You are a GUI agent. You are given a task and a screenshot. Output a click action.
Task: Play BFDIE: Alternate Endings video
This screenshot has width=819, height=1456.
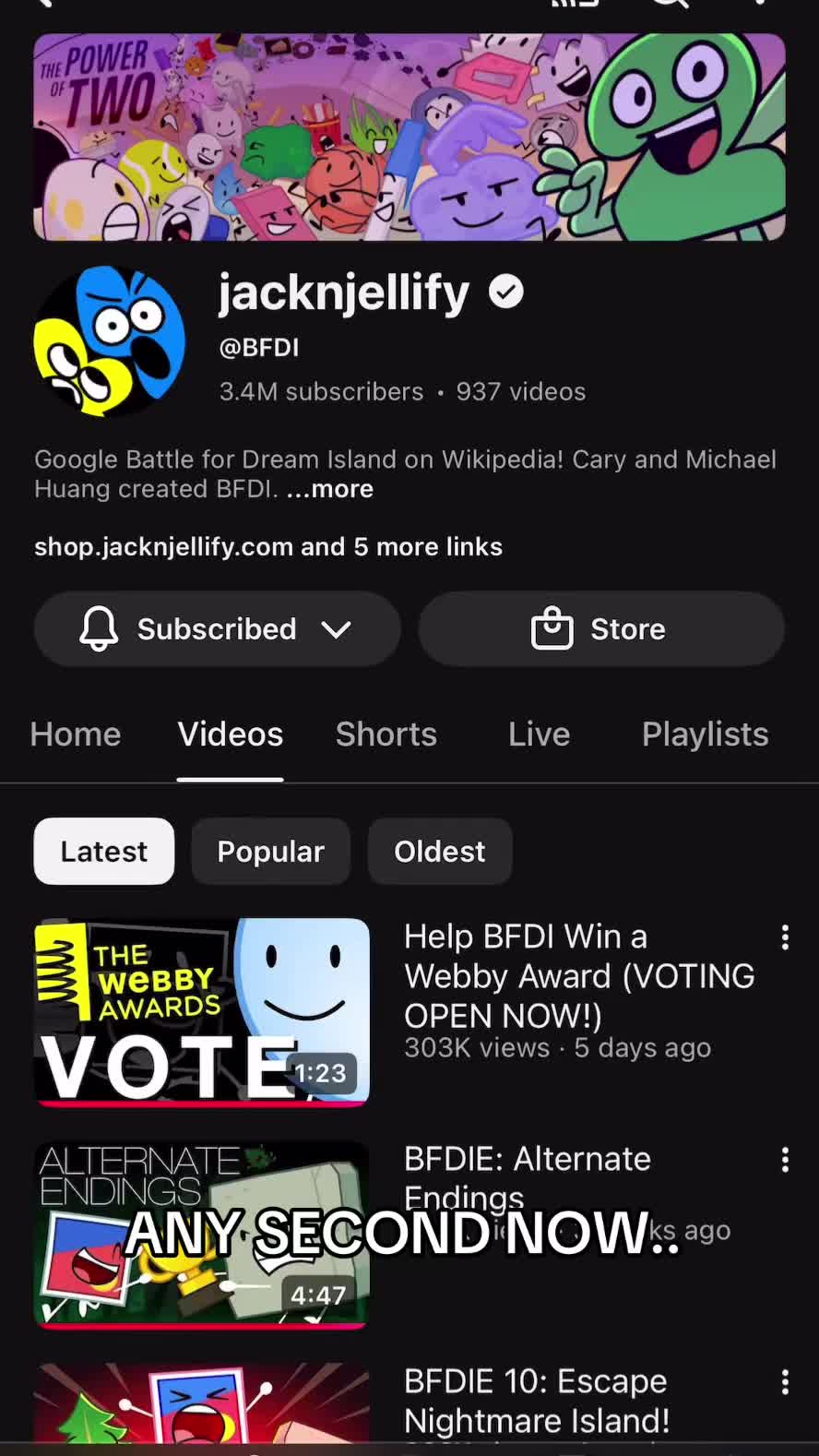[202, 1235]
